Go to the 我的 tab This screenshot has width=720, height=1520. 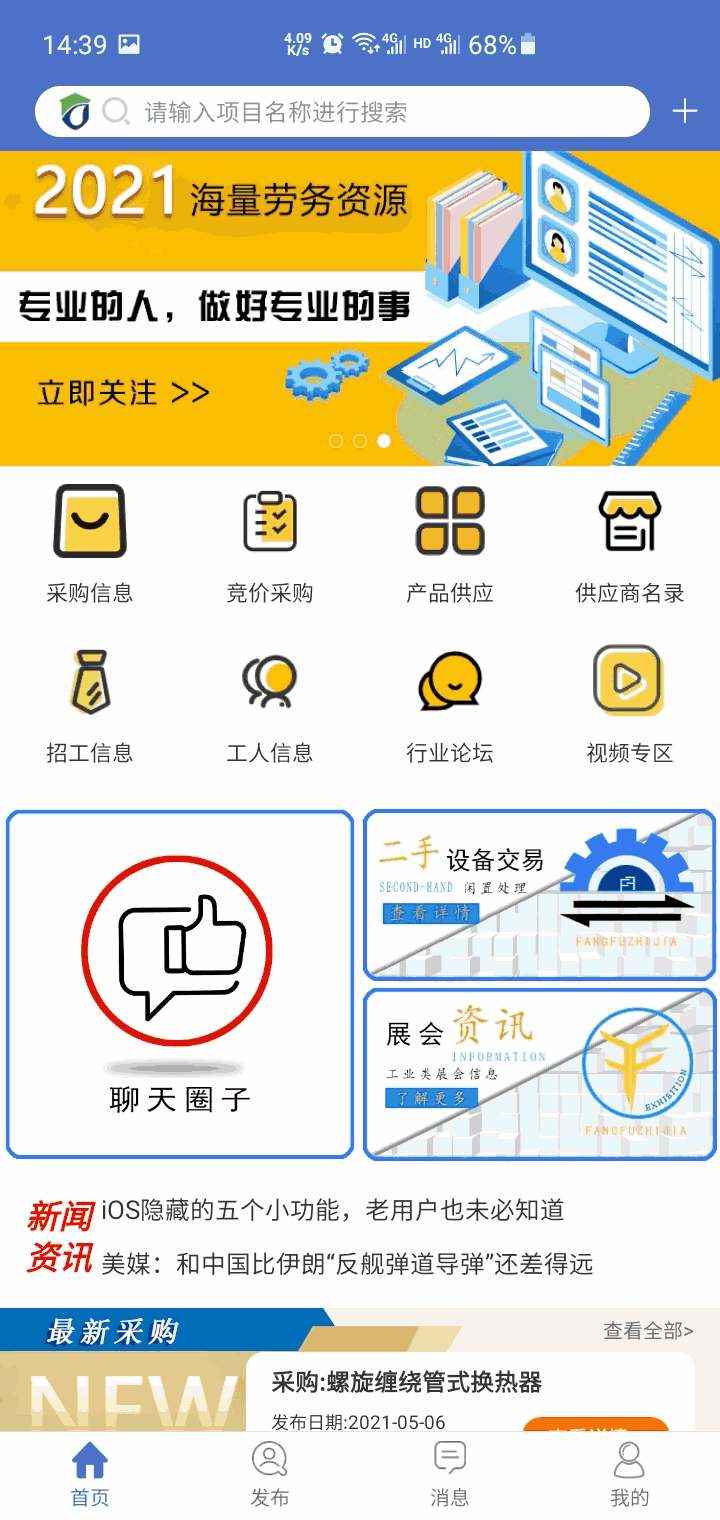point(630,1474)
